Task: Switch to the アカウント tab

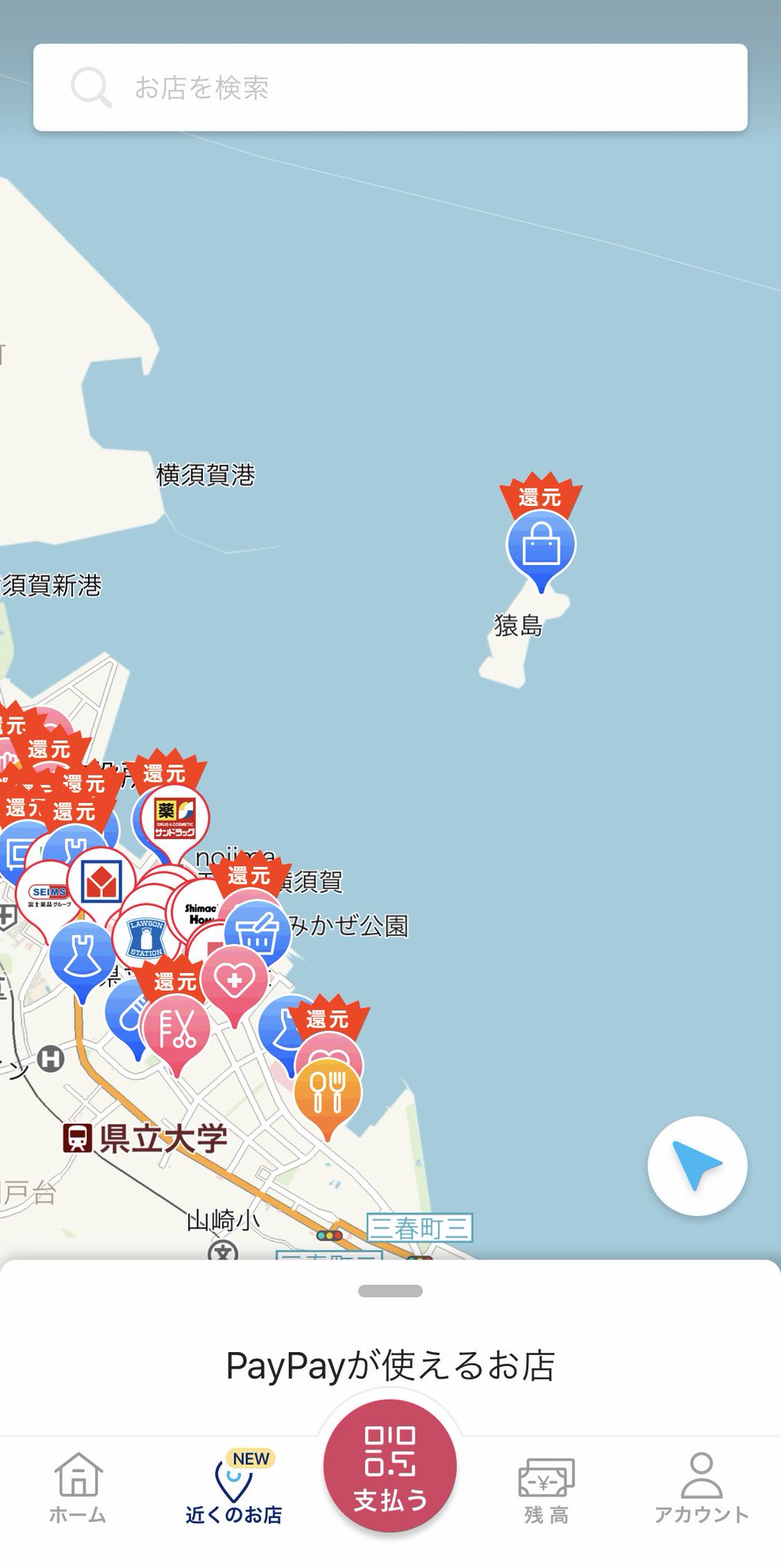Action: click(x=701, y=1488)
